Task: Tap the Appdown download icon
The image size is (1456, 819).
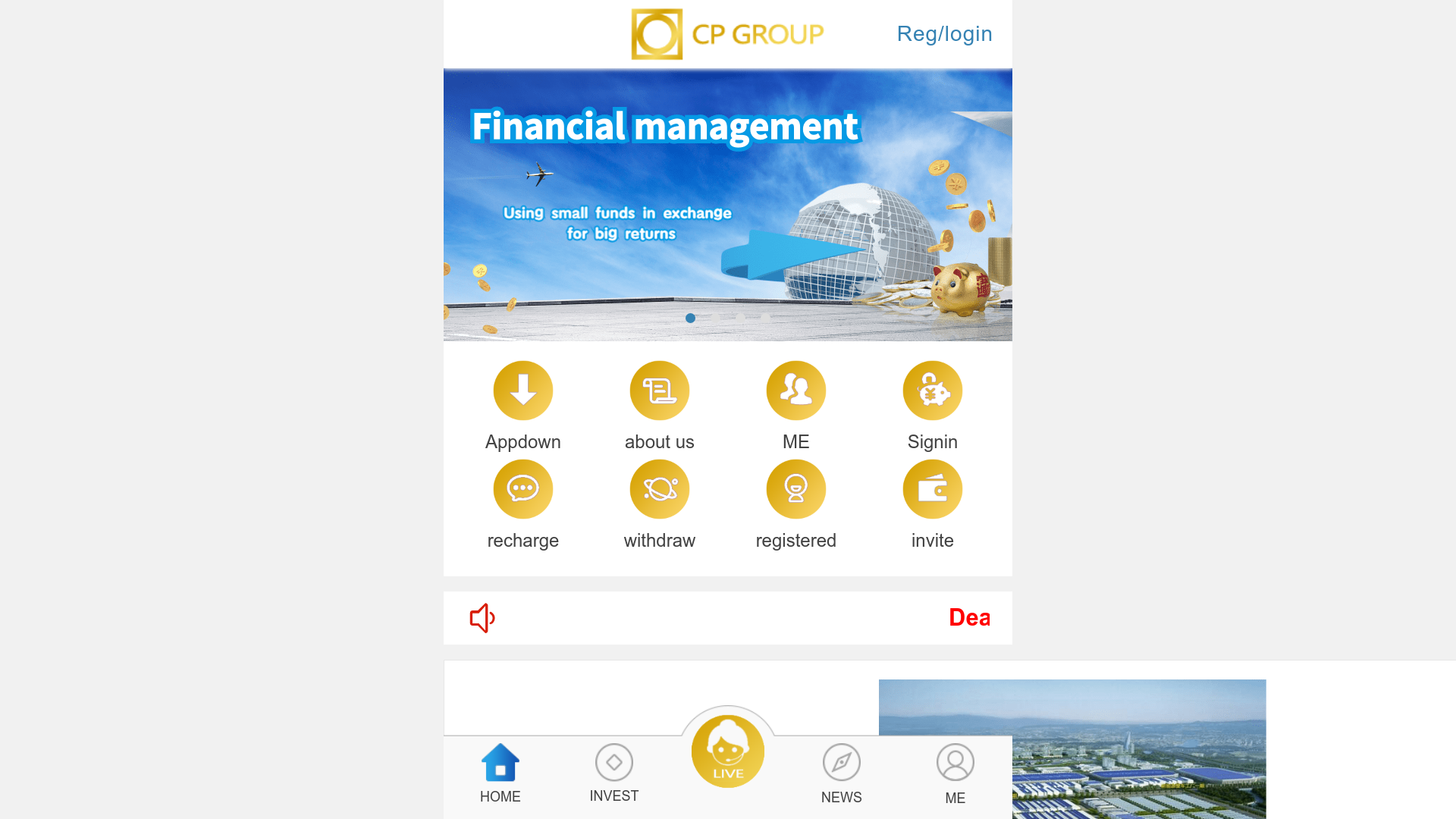Action: pyautogui.click(x=522, y=391)
